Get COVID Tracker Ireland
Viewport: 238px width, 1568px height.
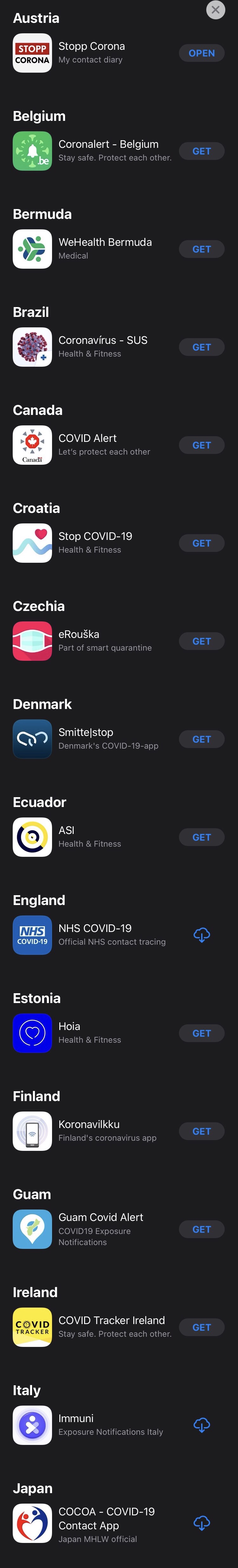click(202, 1328)
